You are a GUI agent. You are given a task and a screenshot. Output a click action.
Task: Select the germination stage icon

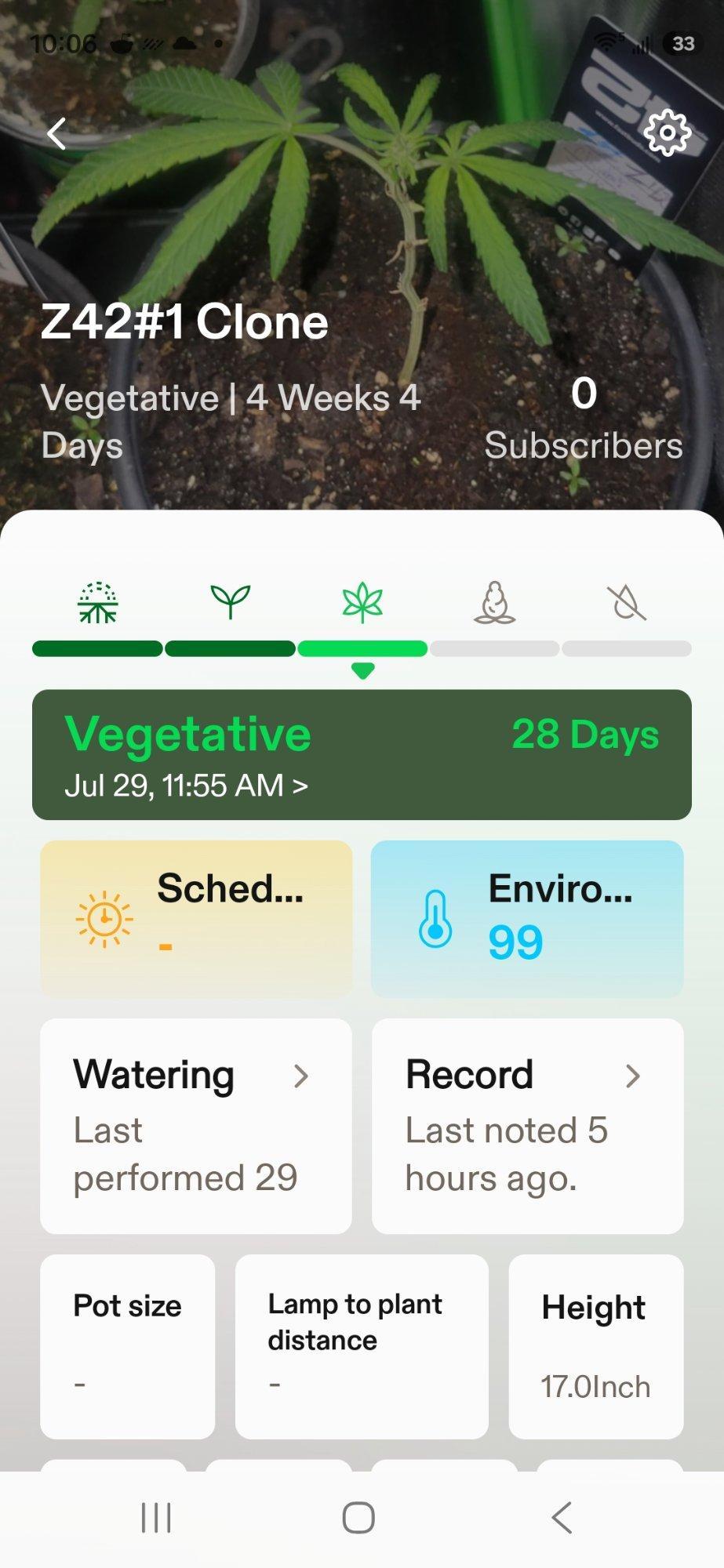coord(97,602)
